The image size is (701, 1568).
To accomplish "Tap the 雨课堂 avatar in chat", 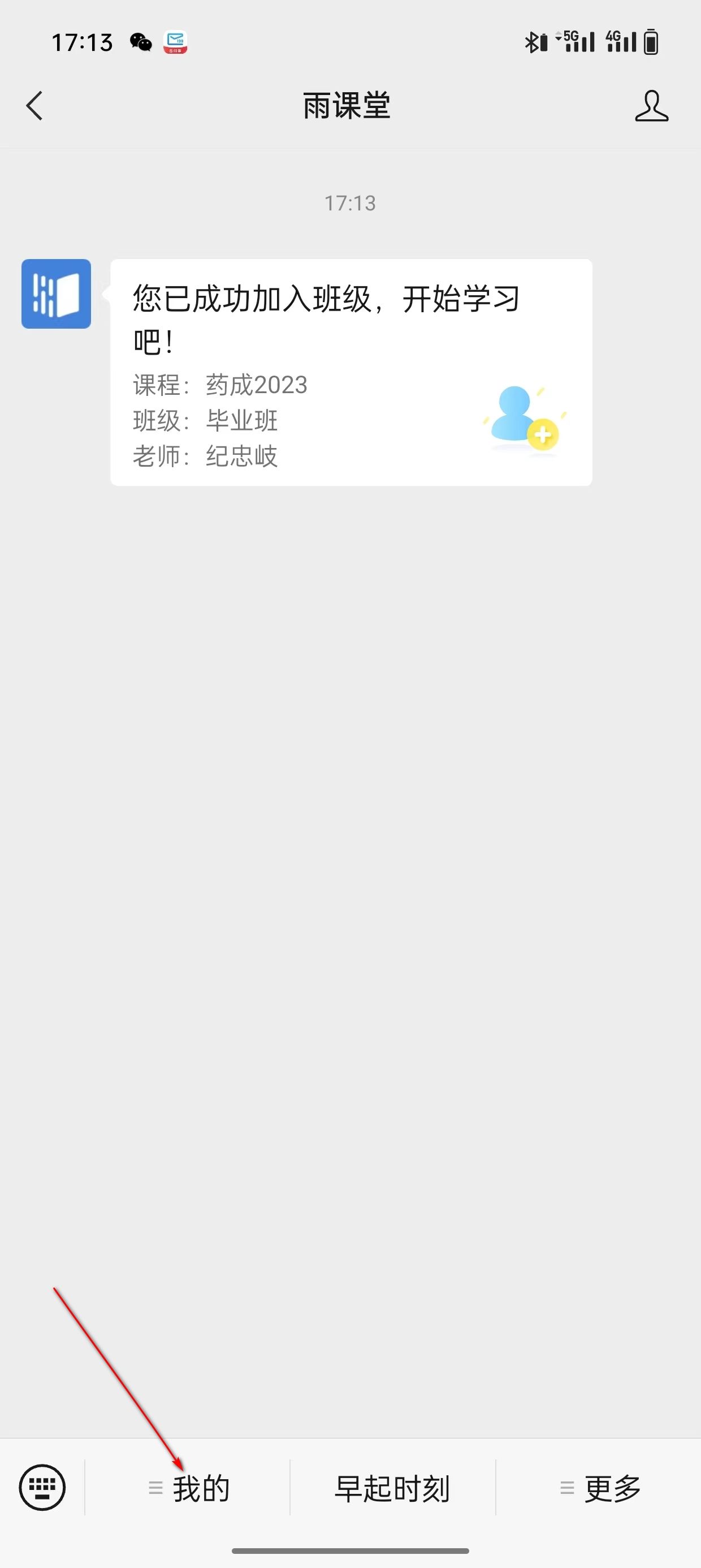I will 56,294.
